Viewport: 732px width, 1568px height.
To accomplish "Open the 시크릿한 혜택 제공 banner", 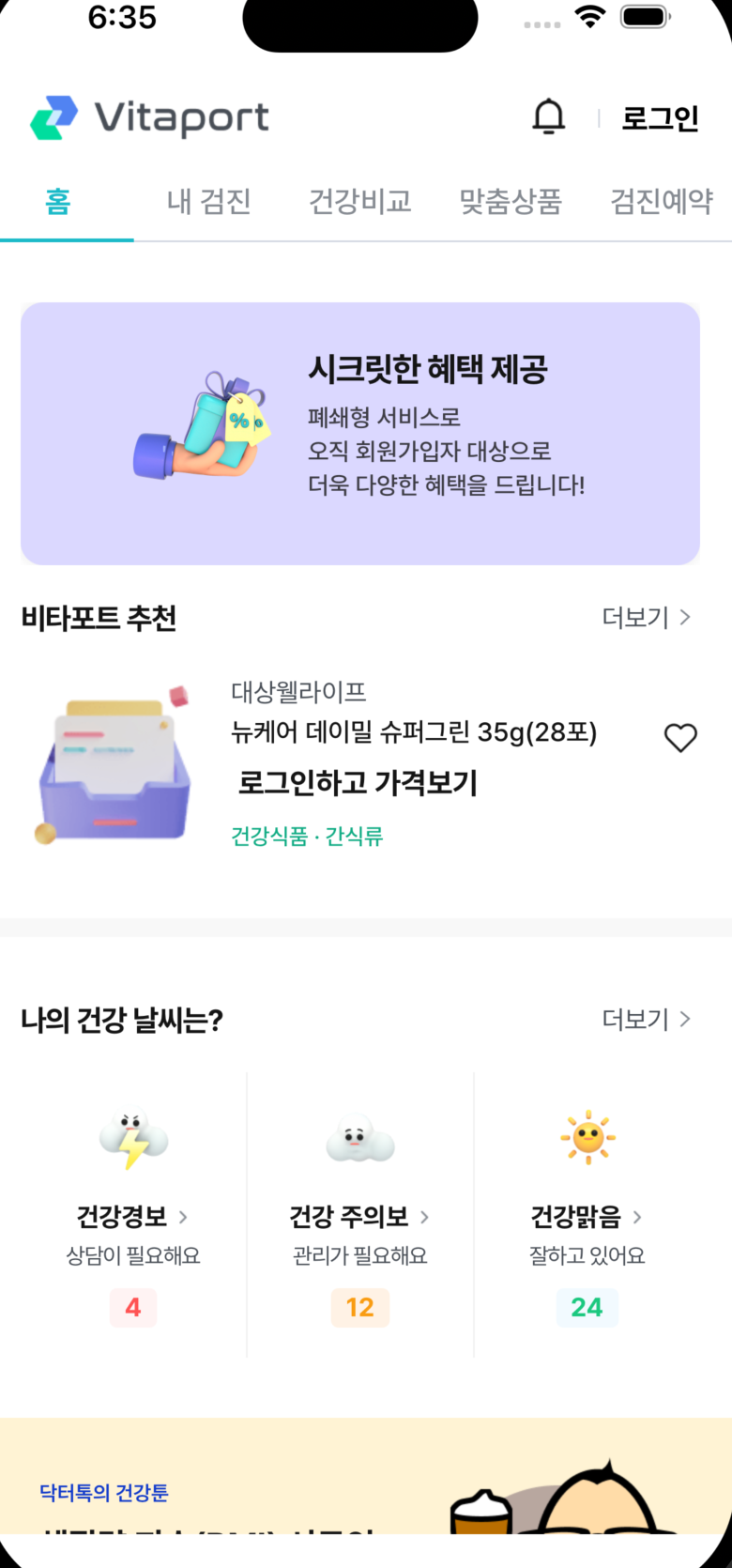I will pyautogui.click(x=360, y=434).
